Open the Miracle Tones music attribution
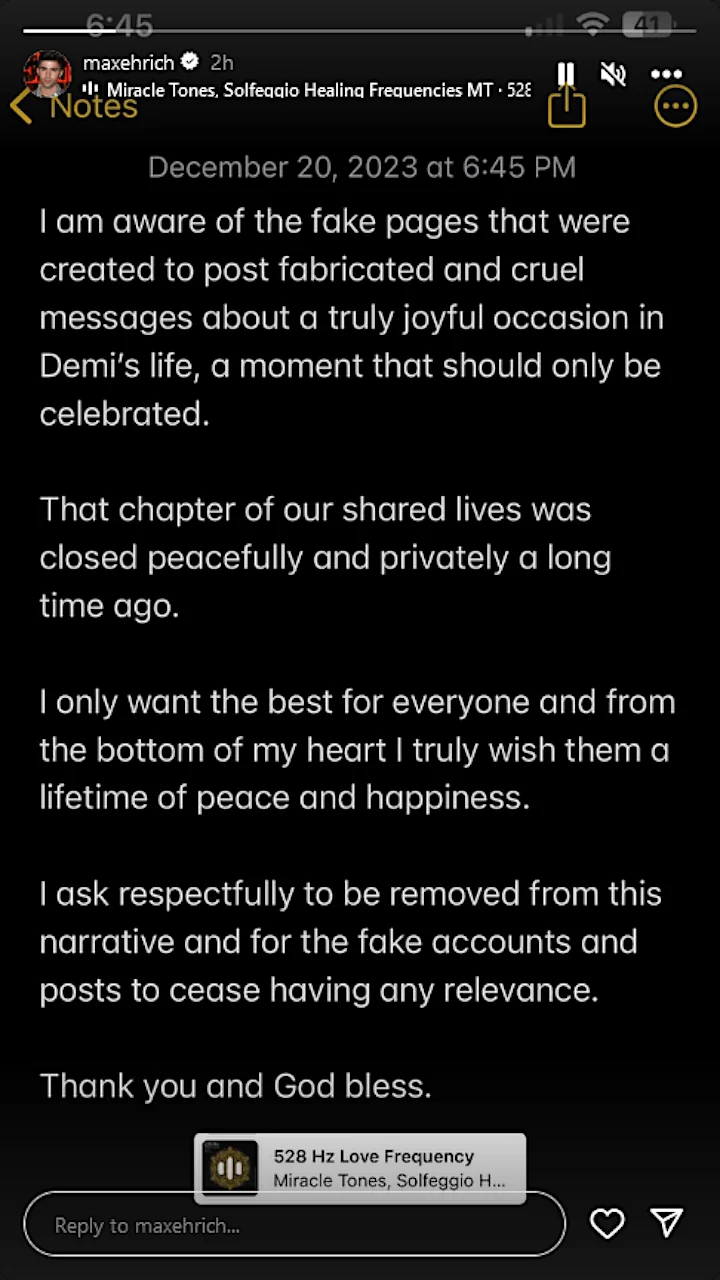 307,89
